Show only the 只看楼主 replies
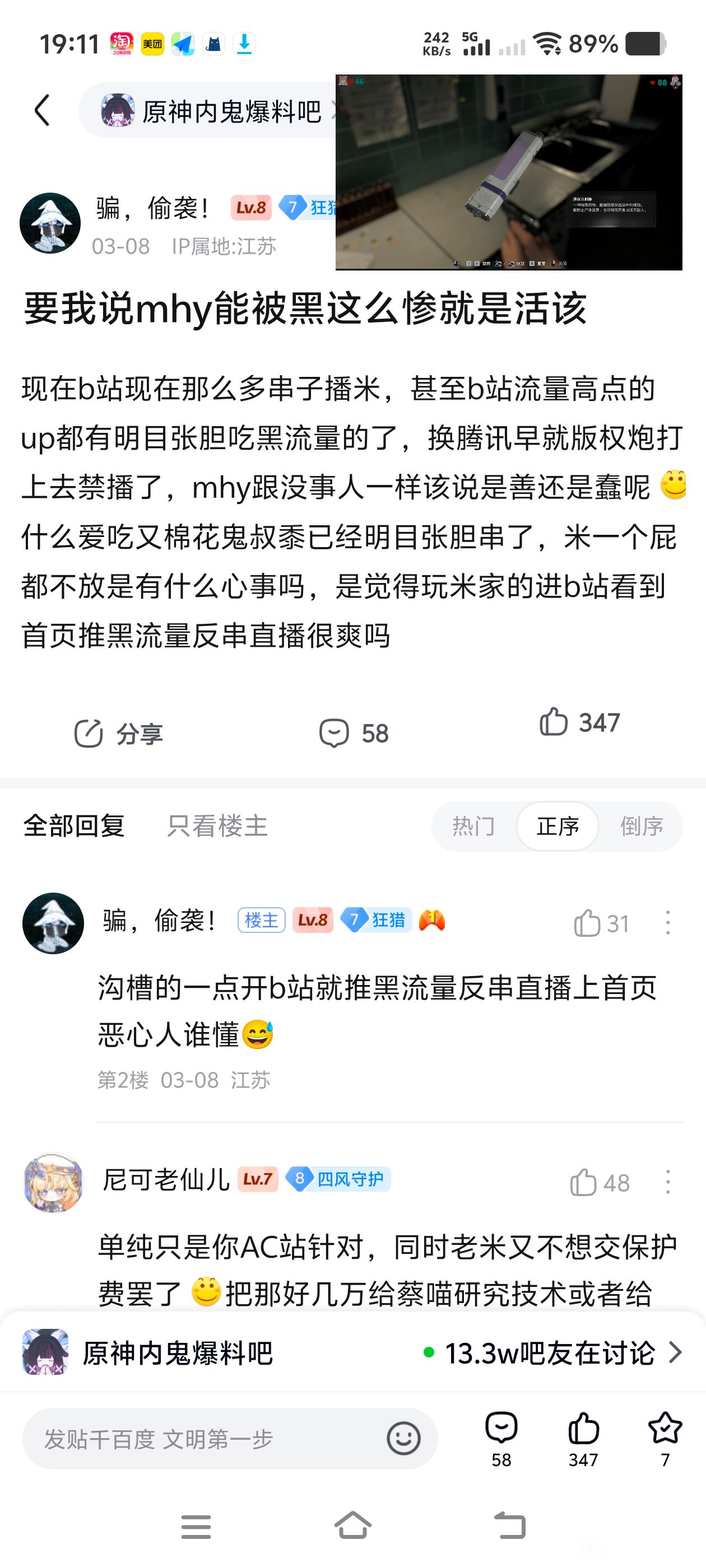Image resolution: width=706 pixels, height=1568 pixels. pyautogui.click(x=217, y=826)
